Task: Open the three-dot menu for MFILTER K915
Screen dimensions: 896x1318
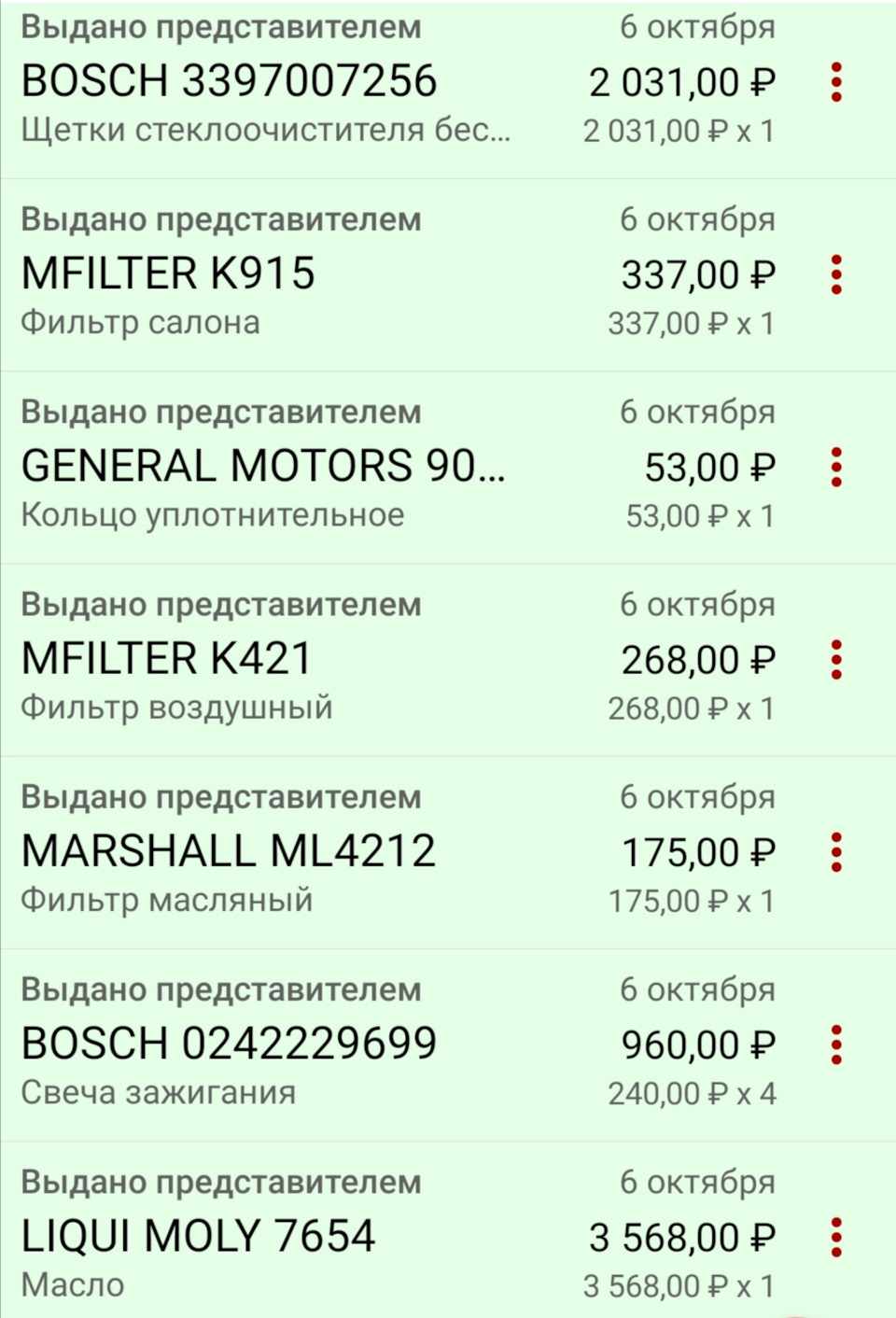Action: 835,274
